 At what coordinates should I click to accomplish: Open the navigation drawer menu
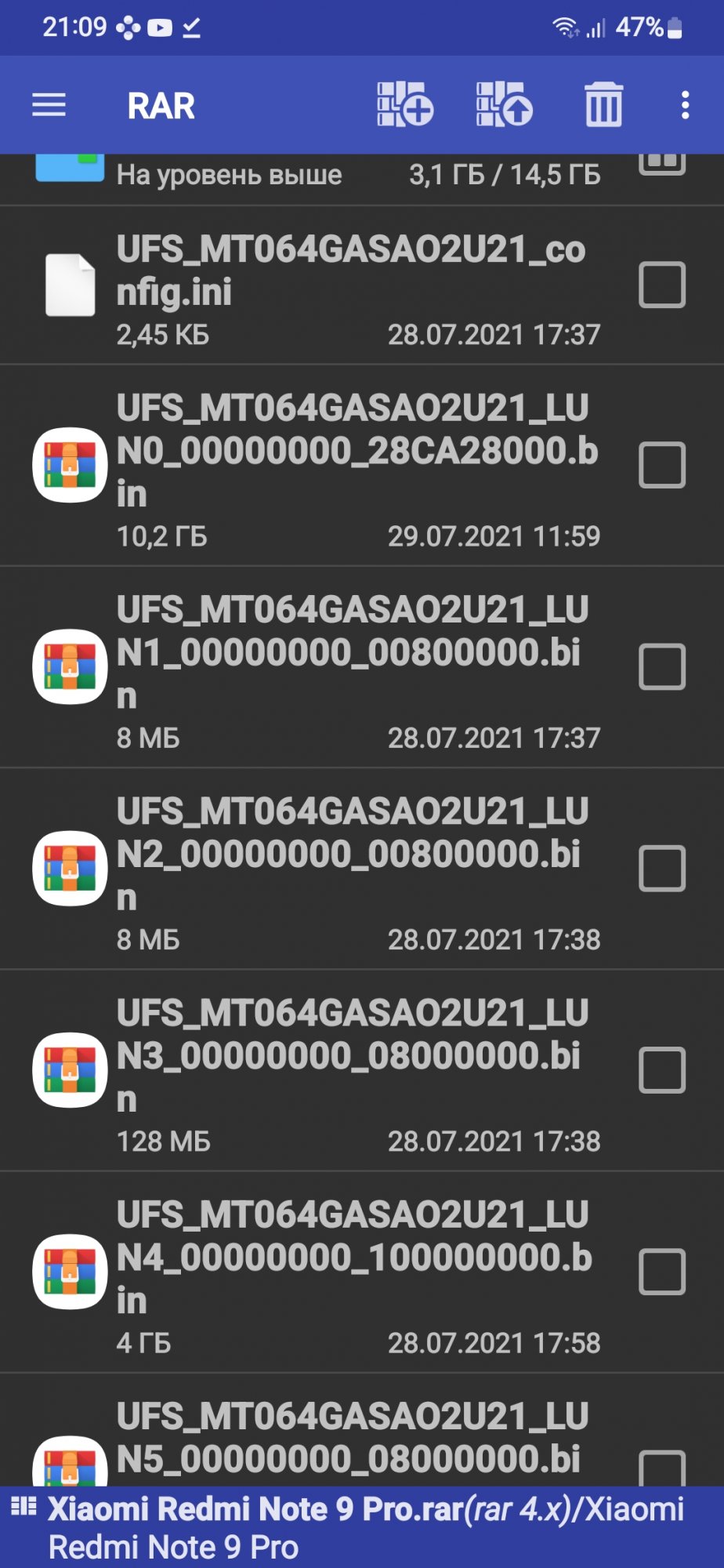(x=49, y=105)
